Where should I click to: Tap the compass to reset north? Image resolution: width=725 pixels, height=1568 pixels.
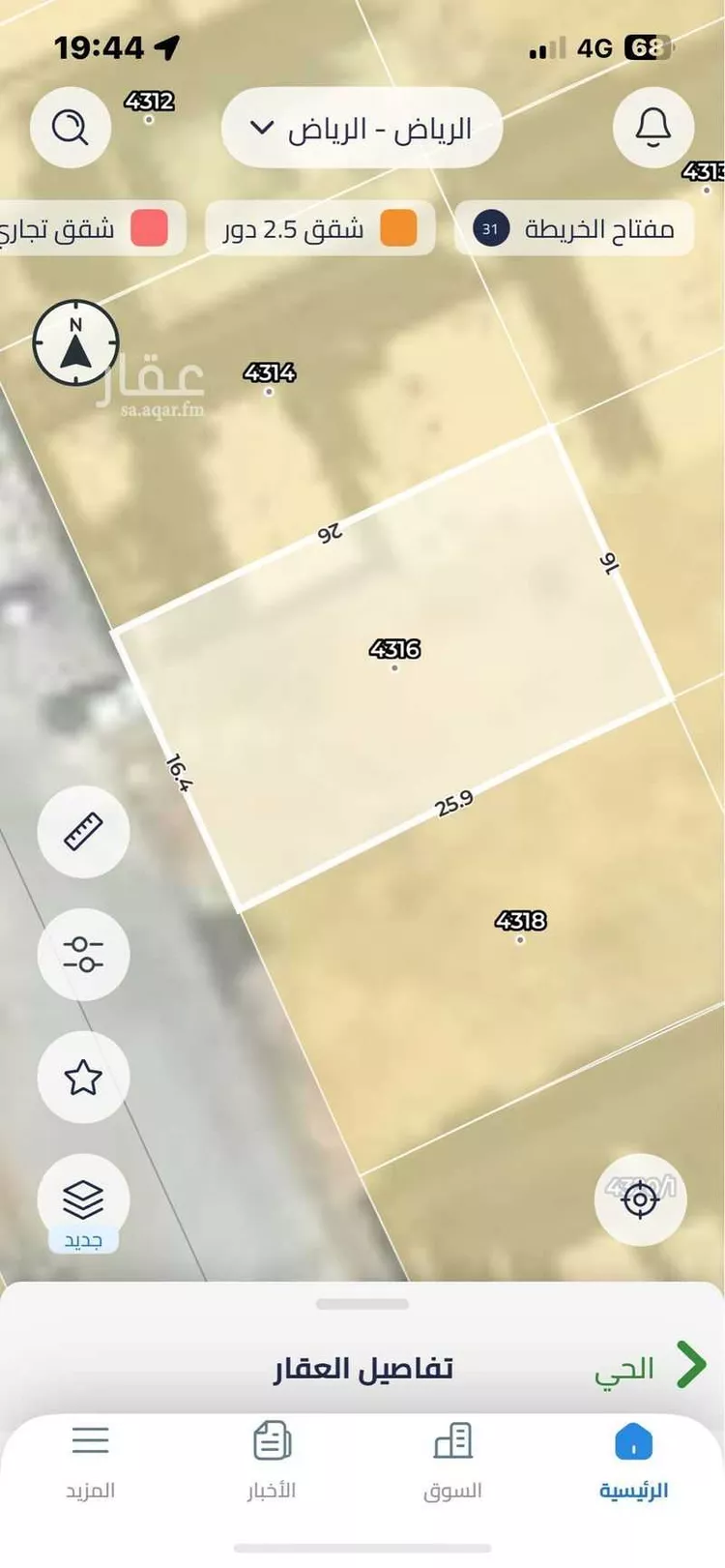click(x=76, y=342)
